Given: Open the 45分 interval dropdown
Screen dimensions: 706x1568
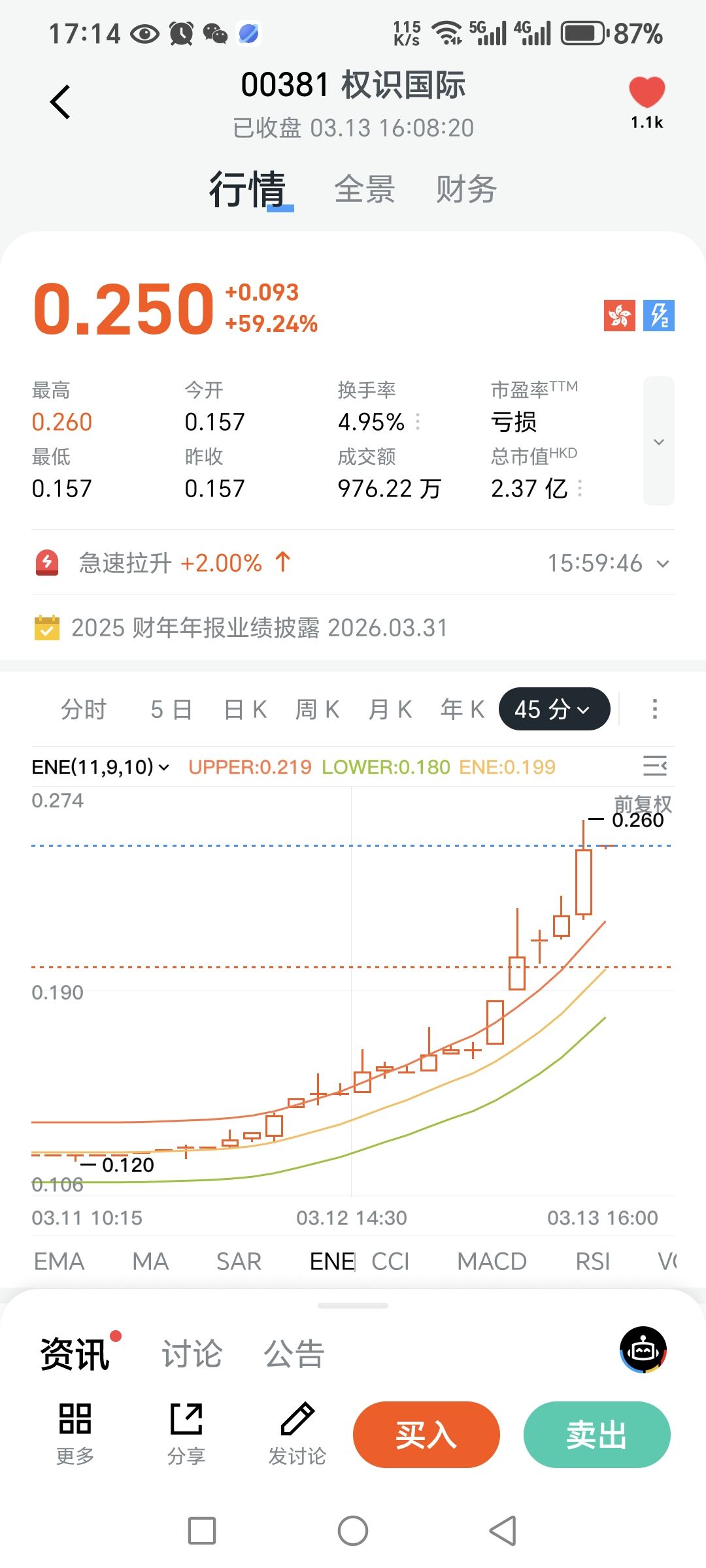Looking at the screenshot, I should pyautogui.click(x=554, y=709).
